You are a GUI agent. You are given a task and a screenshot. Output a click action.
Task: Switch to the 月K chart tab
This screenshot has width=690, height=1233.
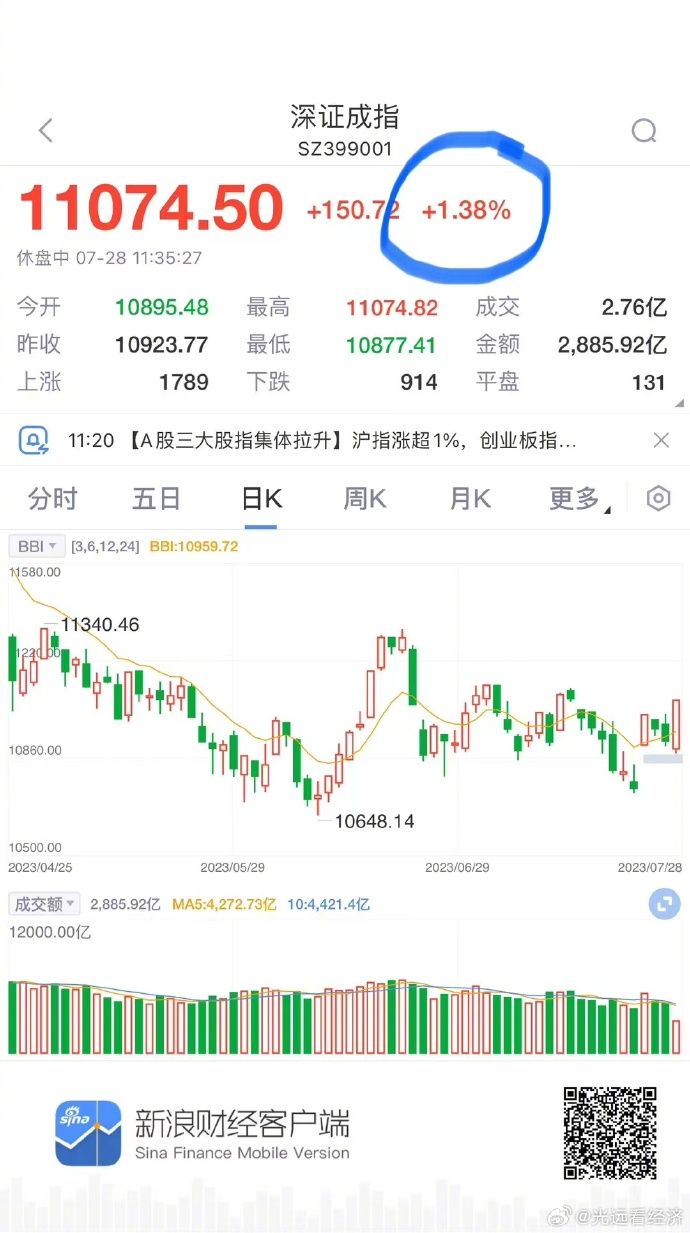coord(470,498)
